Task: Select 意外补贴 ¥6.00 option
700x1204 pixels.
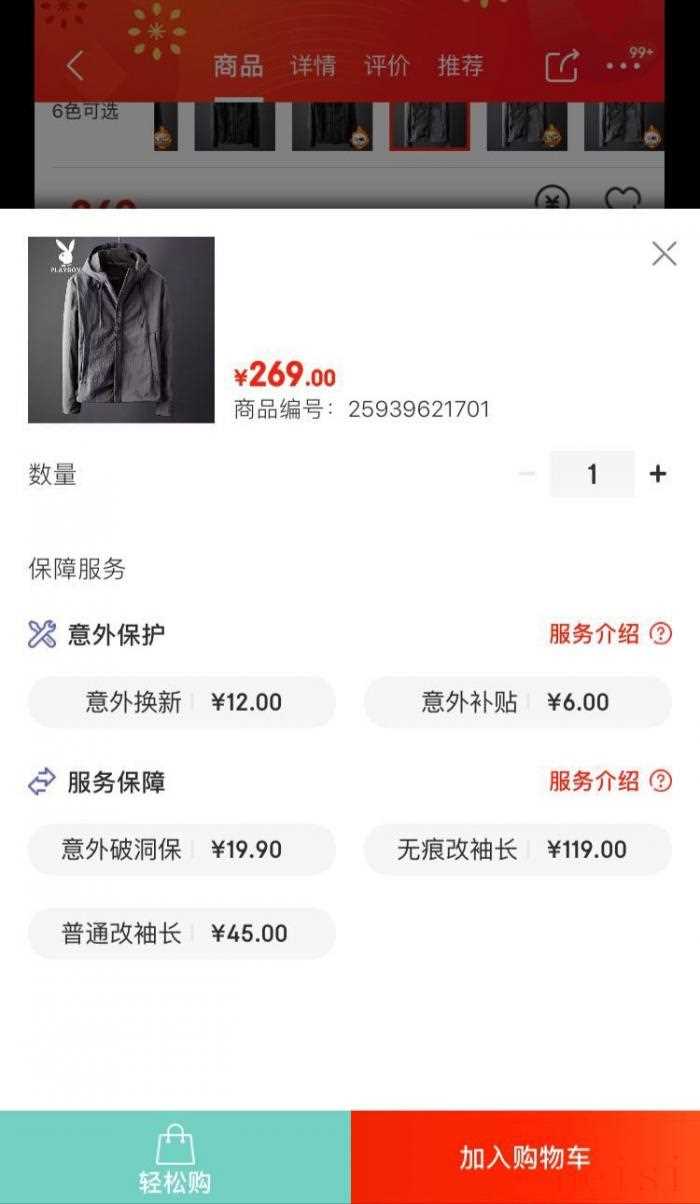Action: point(517,702)
